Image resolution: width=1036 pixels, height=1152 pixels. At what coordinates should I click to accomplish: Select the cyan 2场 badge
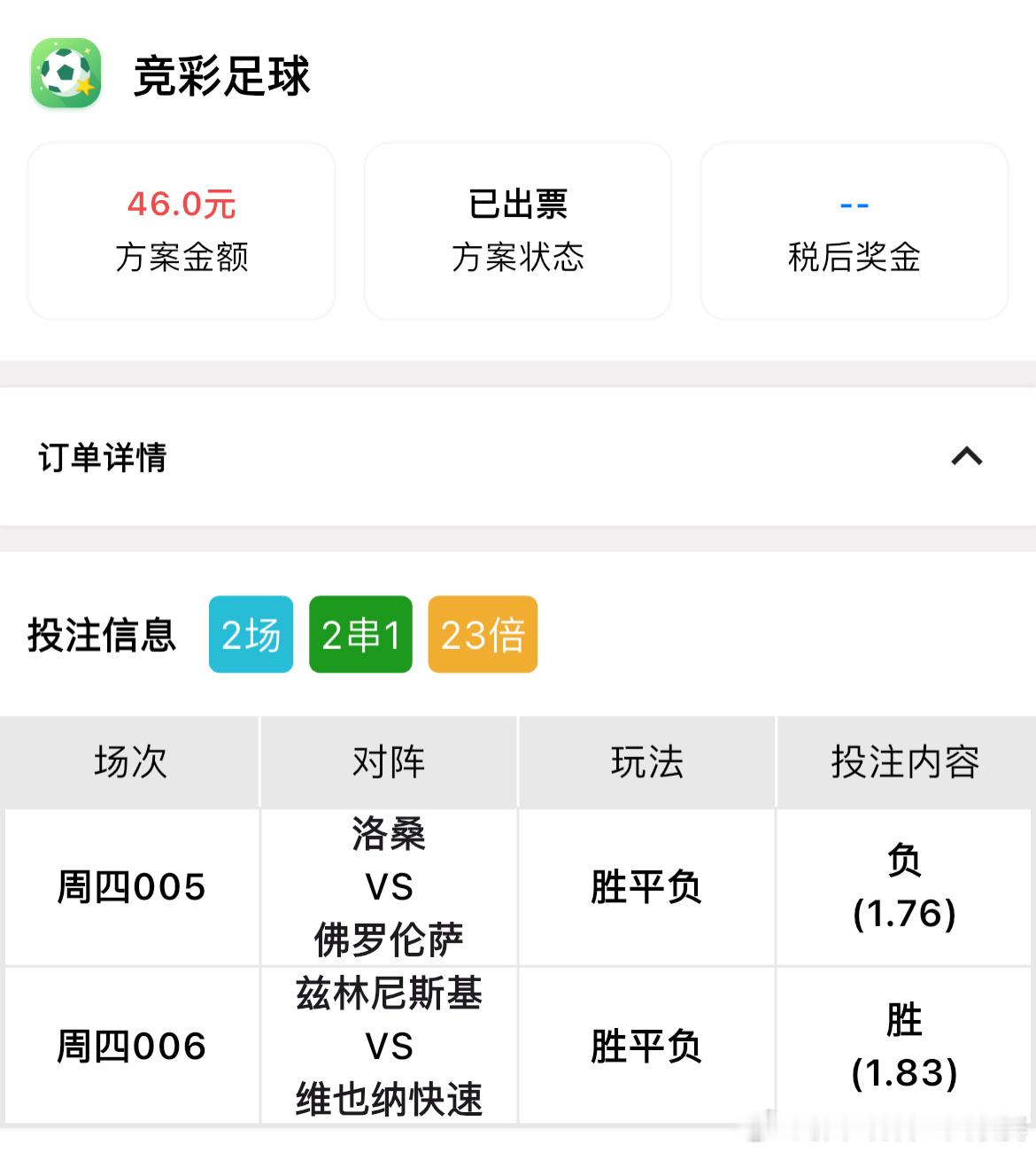point(251,632)
